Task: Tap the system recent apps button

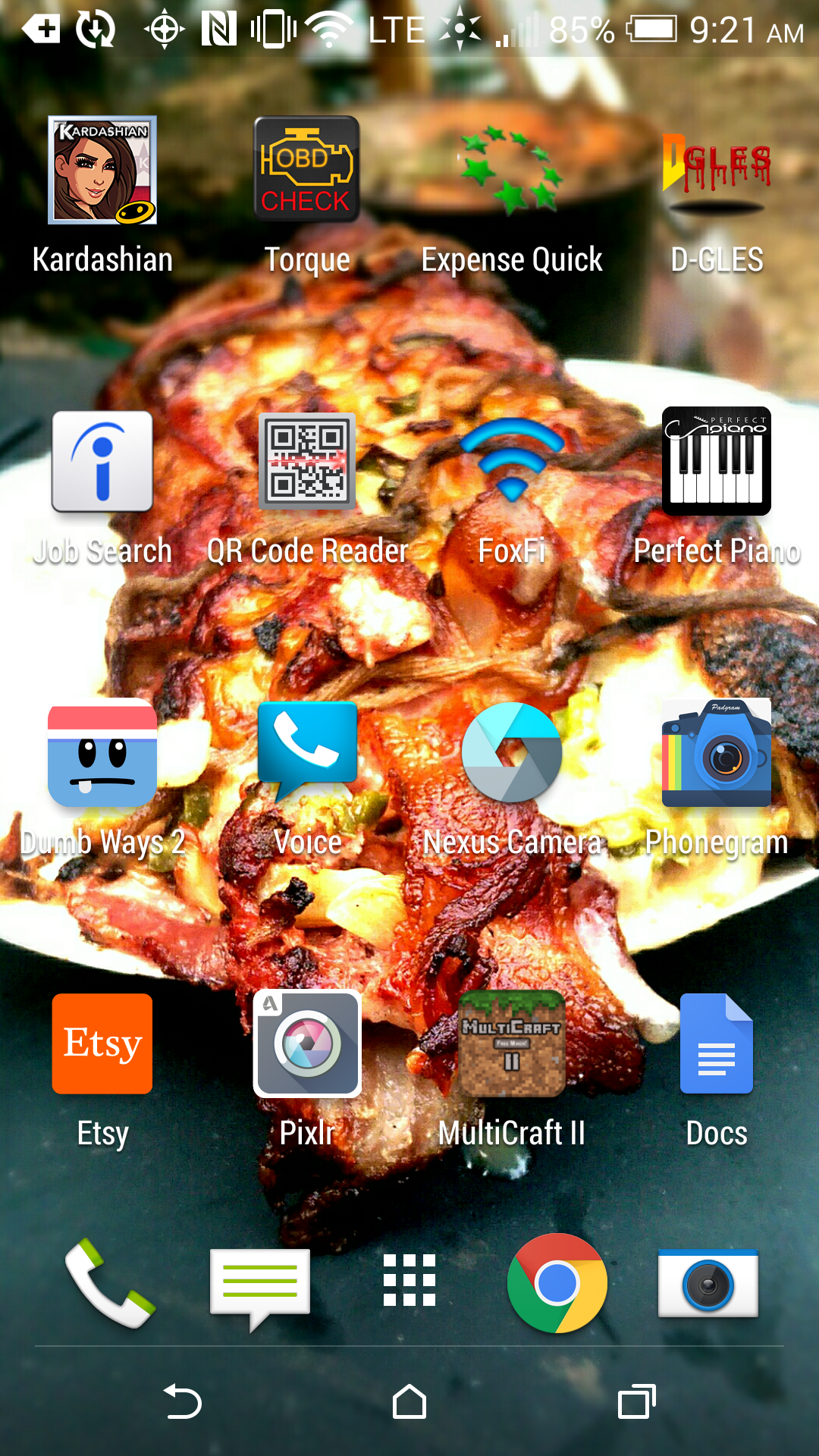Action: (637, 1401)
